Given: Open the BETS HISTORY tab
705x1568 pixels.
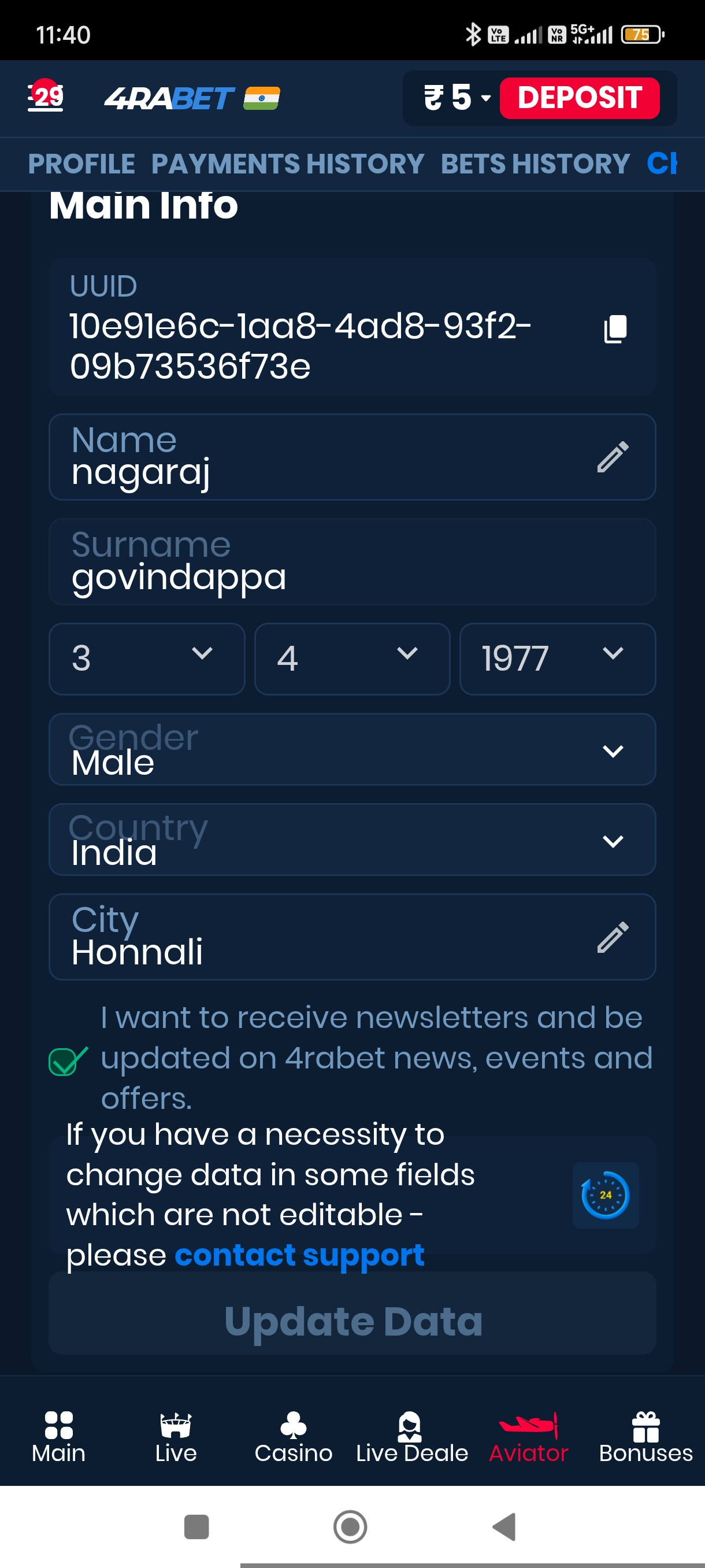Looking at the screenshot, I should click(535, 164).
